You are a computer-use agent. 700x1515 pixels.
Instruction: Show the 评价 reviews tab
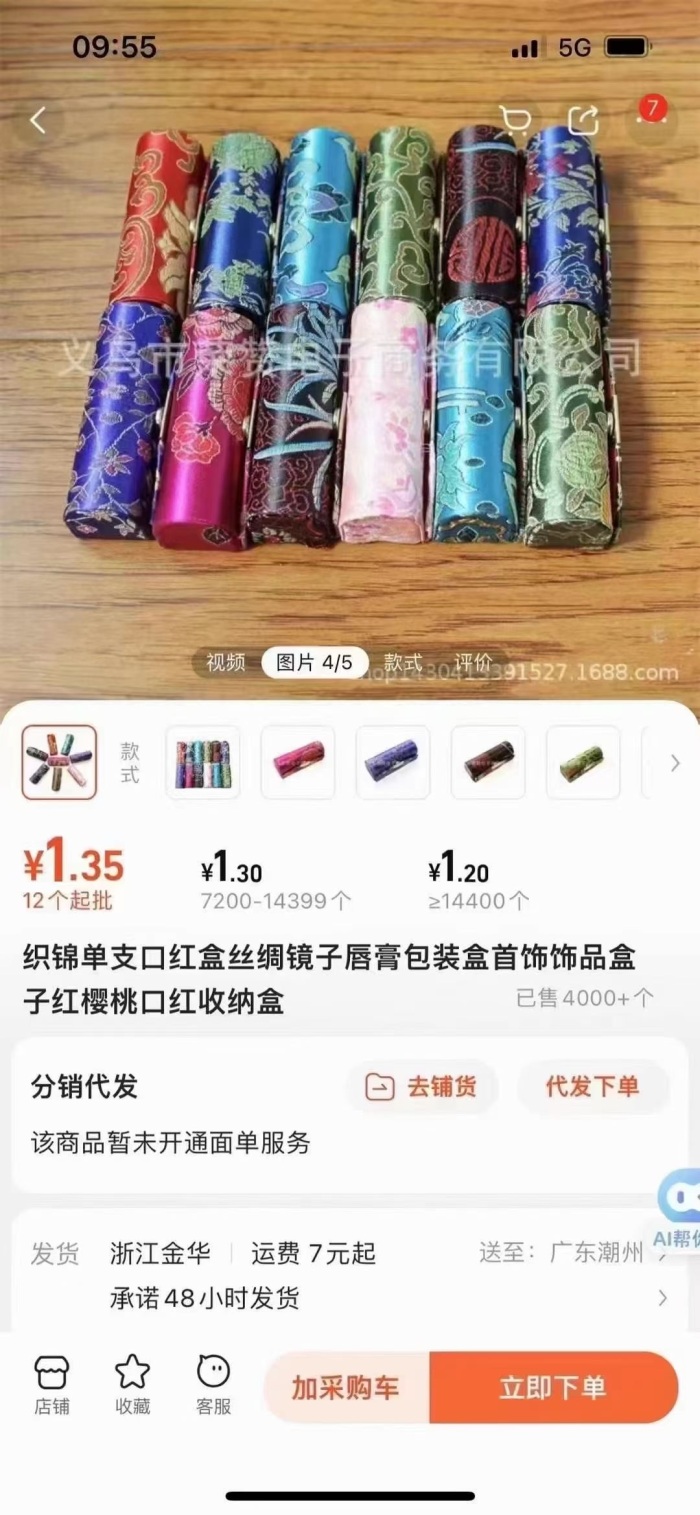[x=473, y=663]
